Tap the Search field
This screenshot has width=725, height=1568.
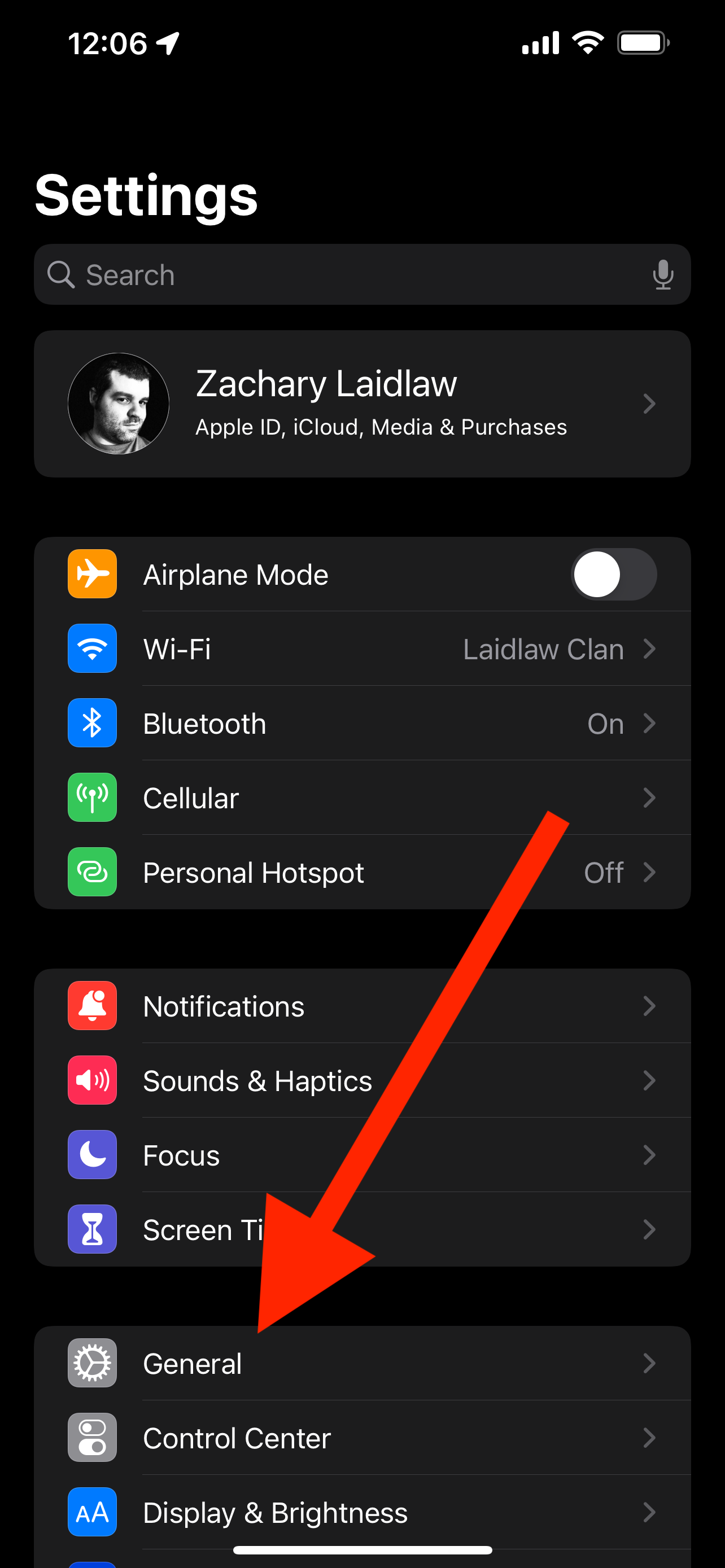(304, 274)
